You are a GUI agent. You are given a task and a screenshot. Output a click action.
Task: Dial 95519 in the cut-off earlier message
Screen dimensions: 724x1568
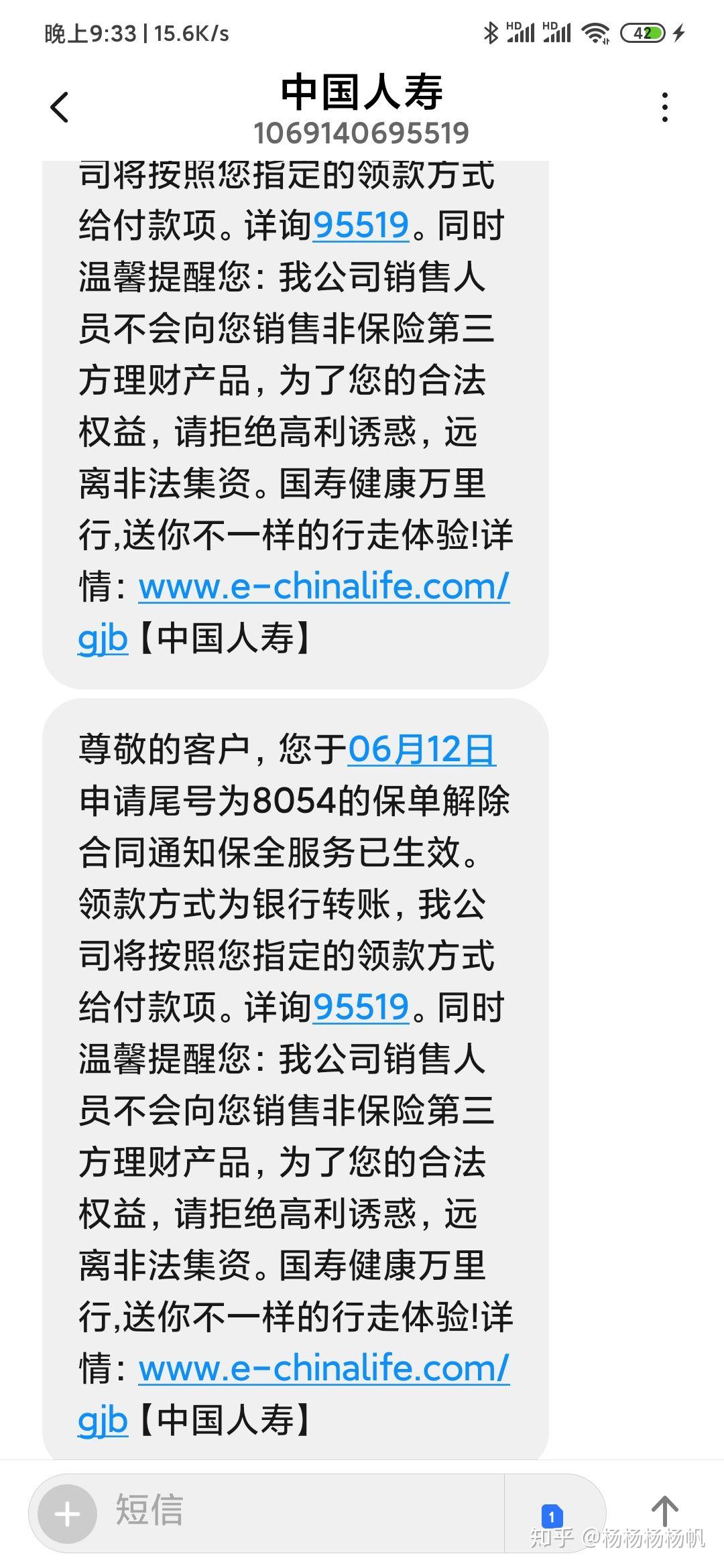[x=361, y=224]
